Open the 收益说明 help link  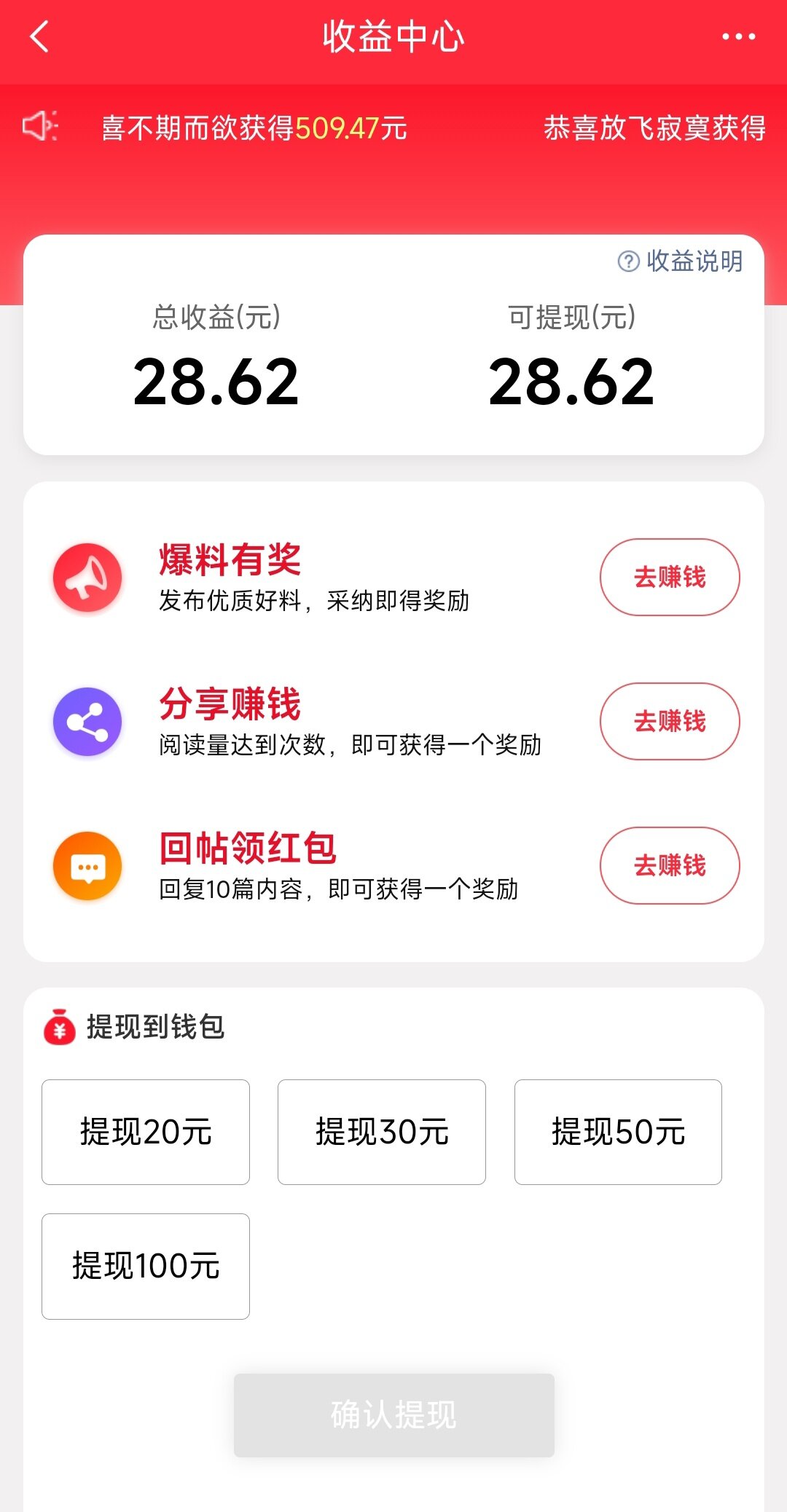click(680, 261)
